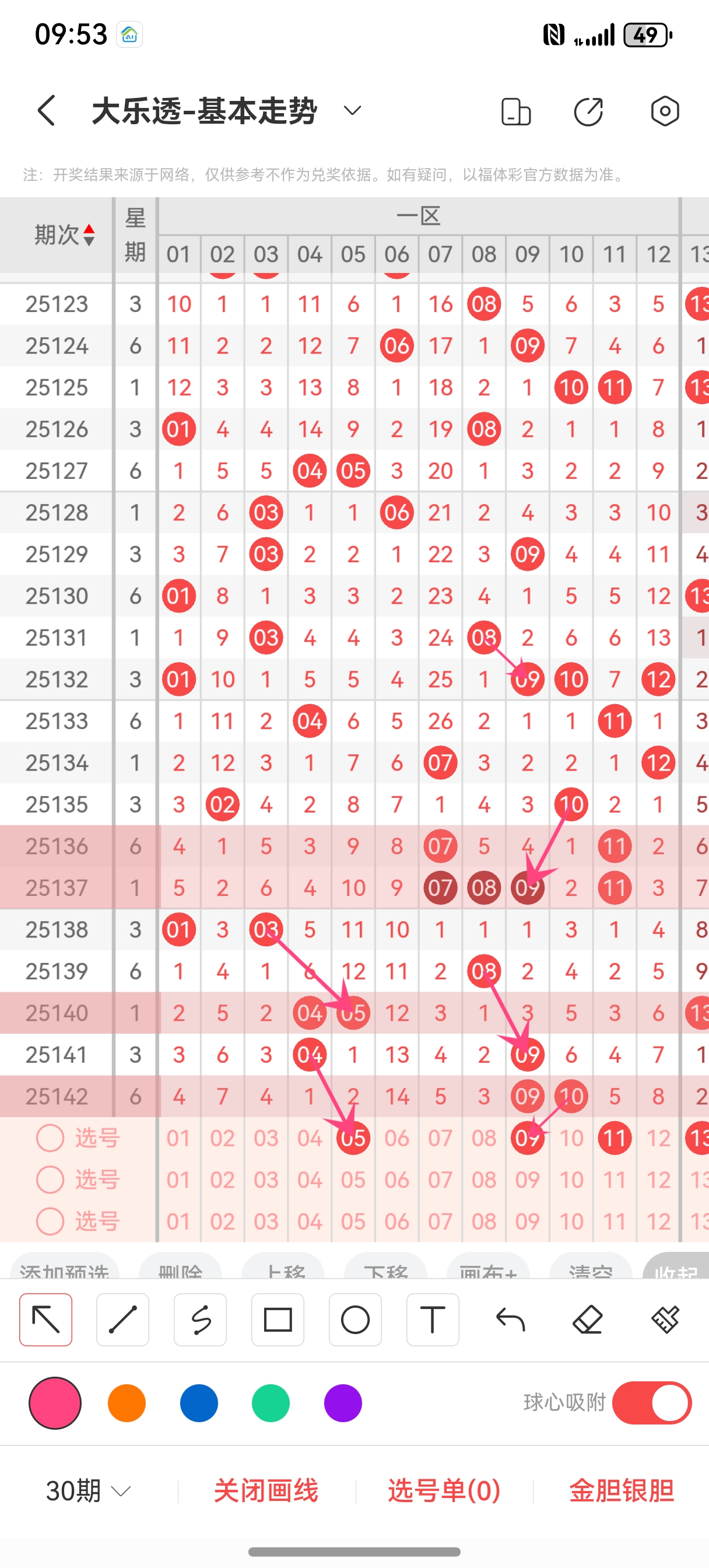Choose the text tool
709x1568 pixels.
click(432, 1319)
